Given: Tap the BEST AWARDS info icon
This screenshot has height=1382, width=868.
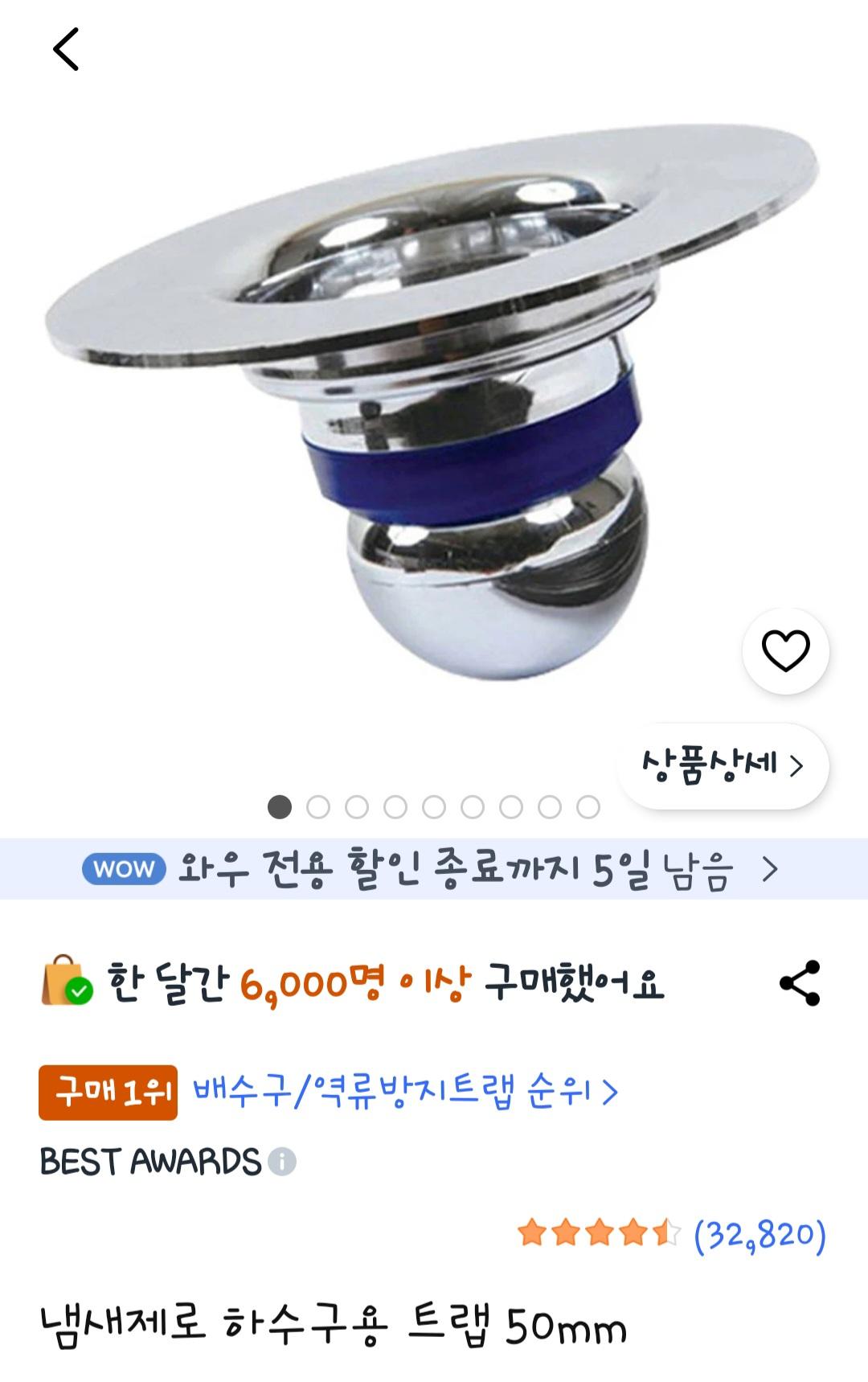Looking at the screenshot, I should click(x=282, y=1162).
